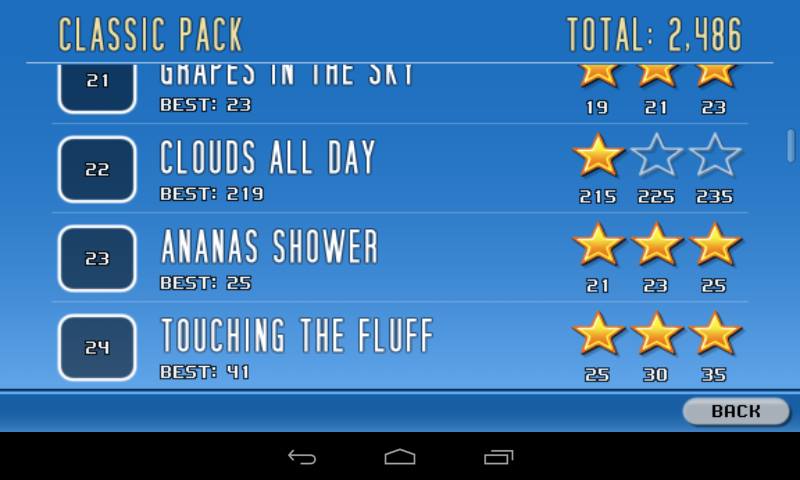
Task: Tap the Back button
Action: point(736,411)
